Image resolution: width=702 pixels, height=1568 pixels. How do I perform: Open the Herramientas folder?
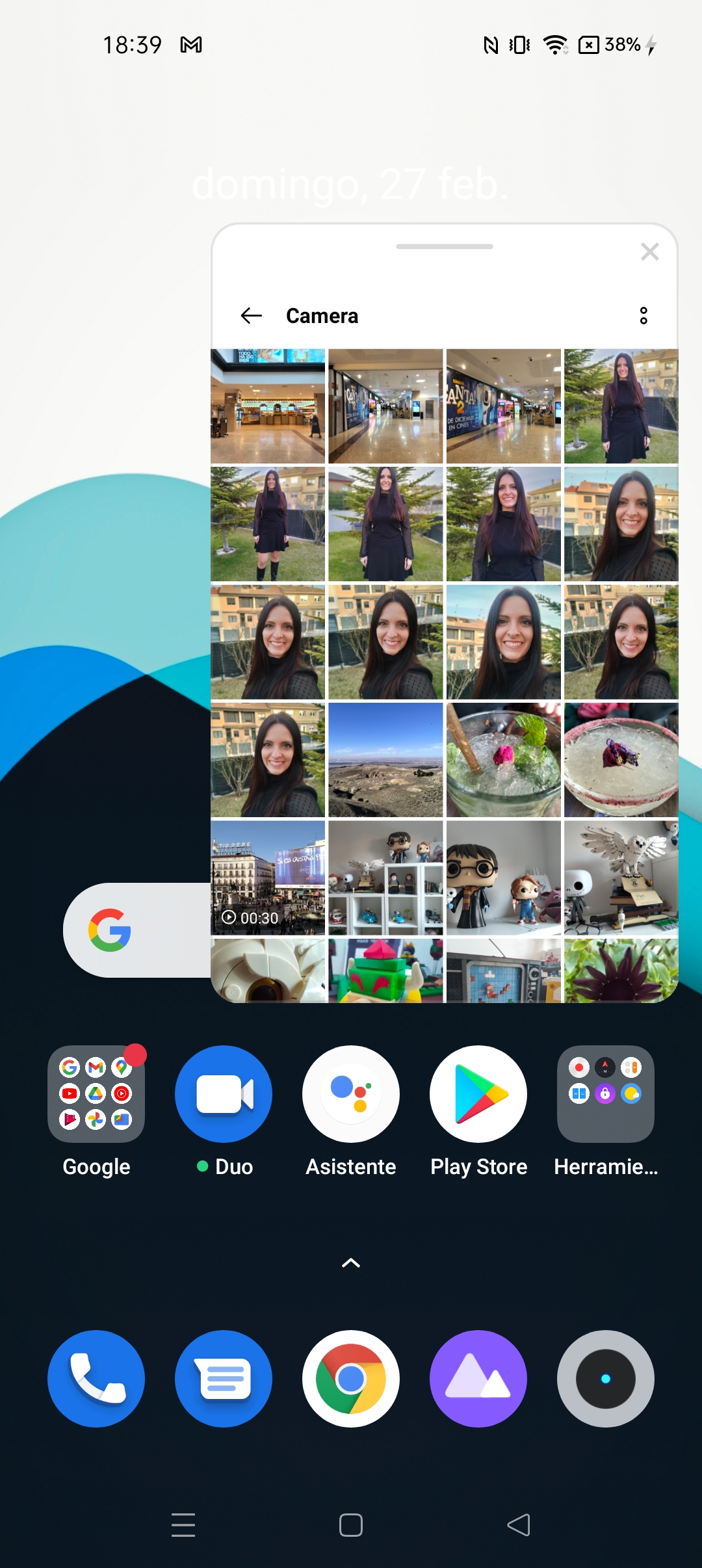[x=606, y=1094]
